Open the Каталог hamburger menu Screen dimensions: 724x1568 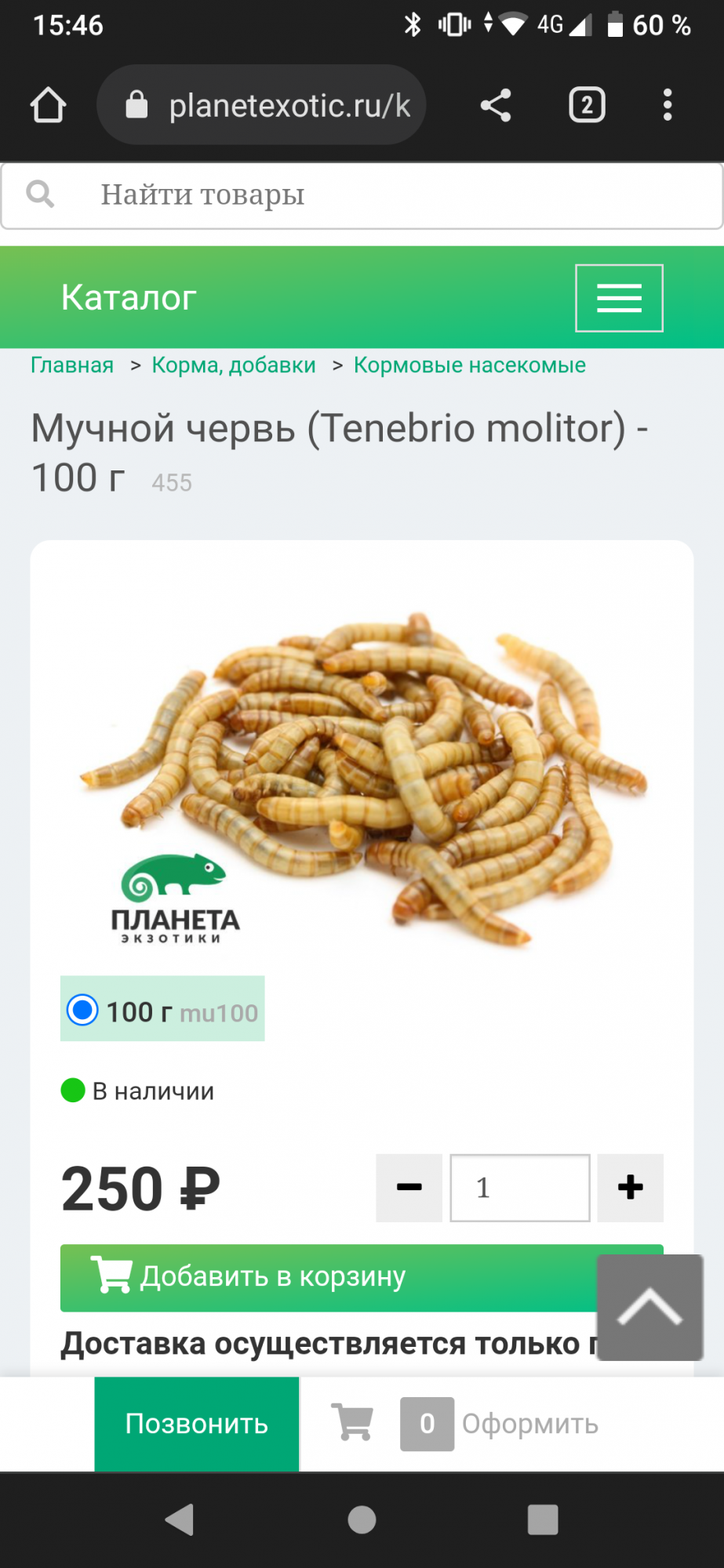pos(619,298)
